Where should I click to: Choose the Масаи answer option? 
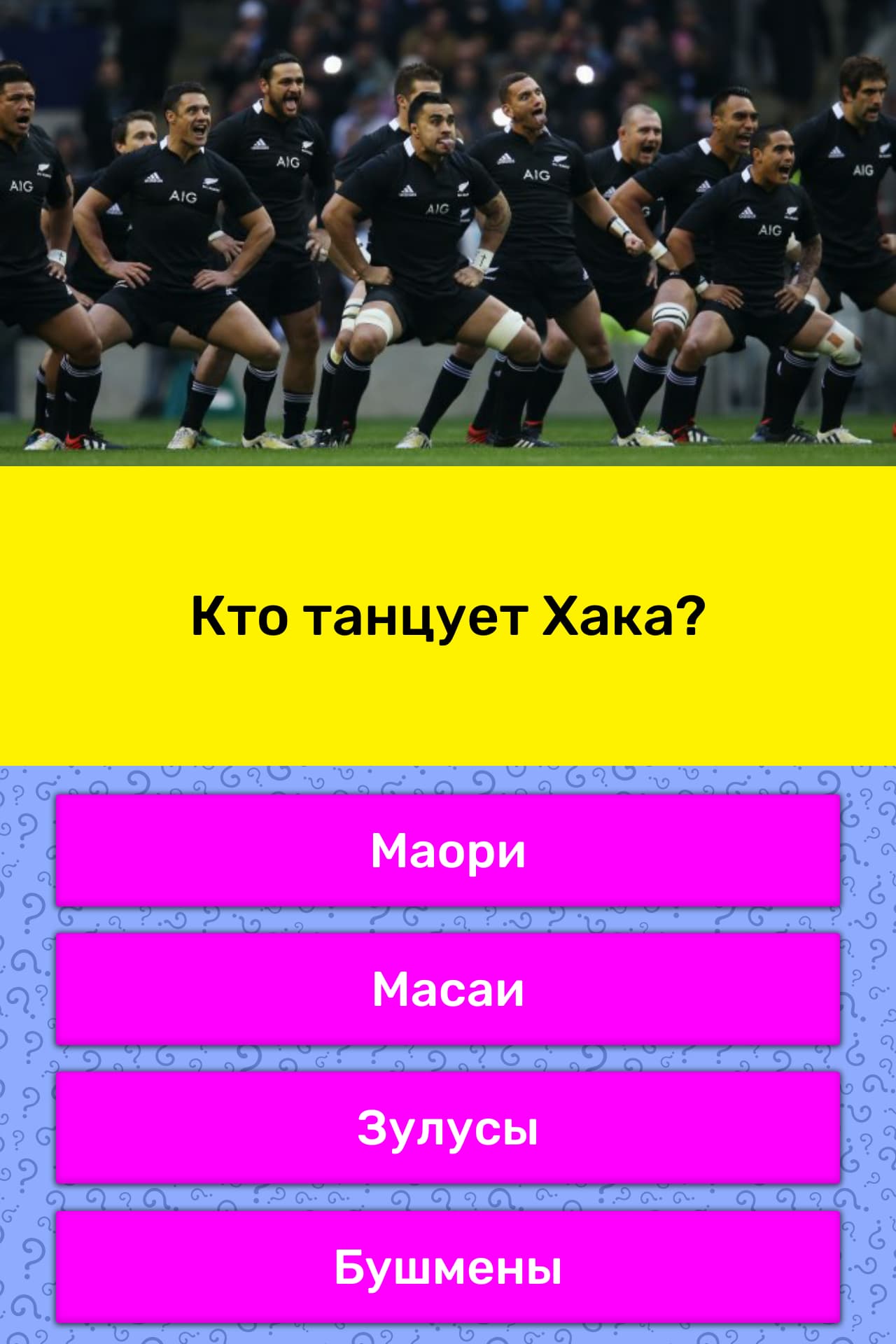(448, 989)
